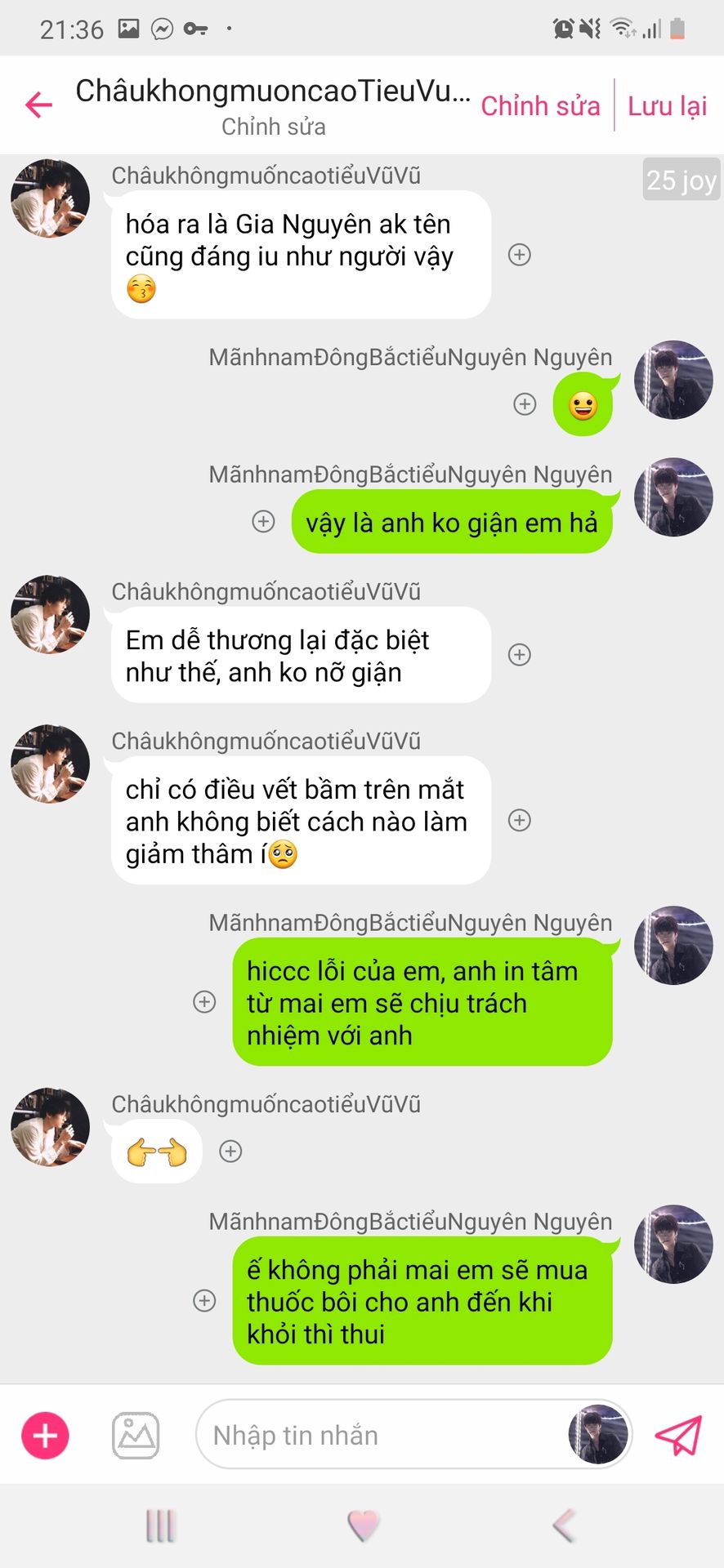Image resolution: width=724 pixels, height=1568 pixels.
Task: Tap the plus beside 'hiccc lỗi của em' message
Action: pyautogui.click(x=204, y=1001)
